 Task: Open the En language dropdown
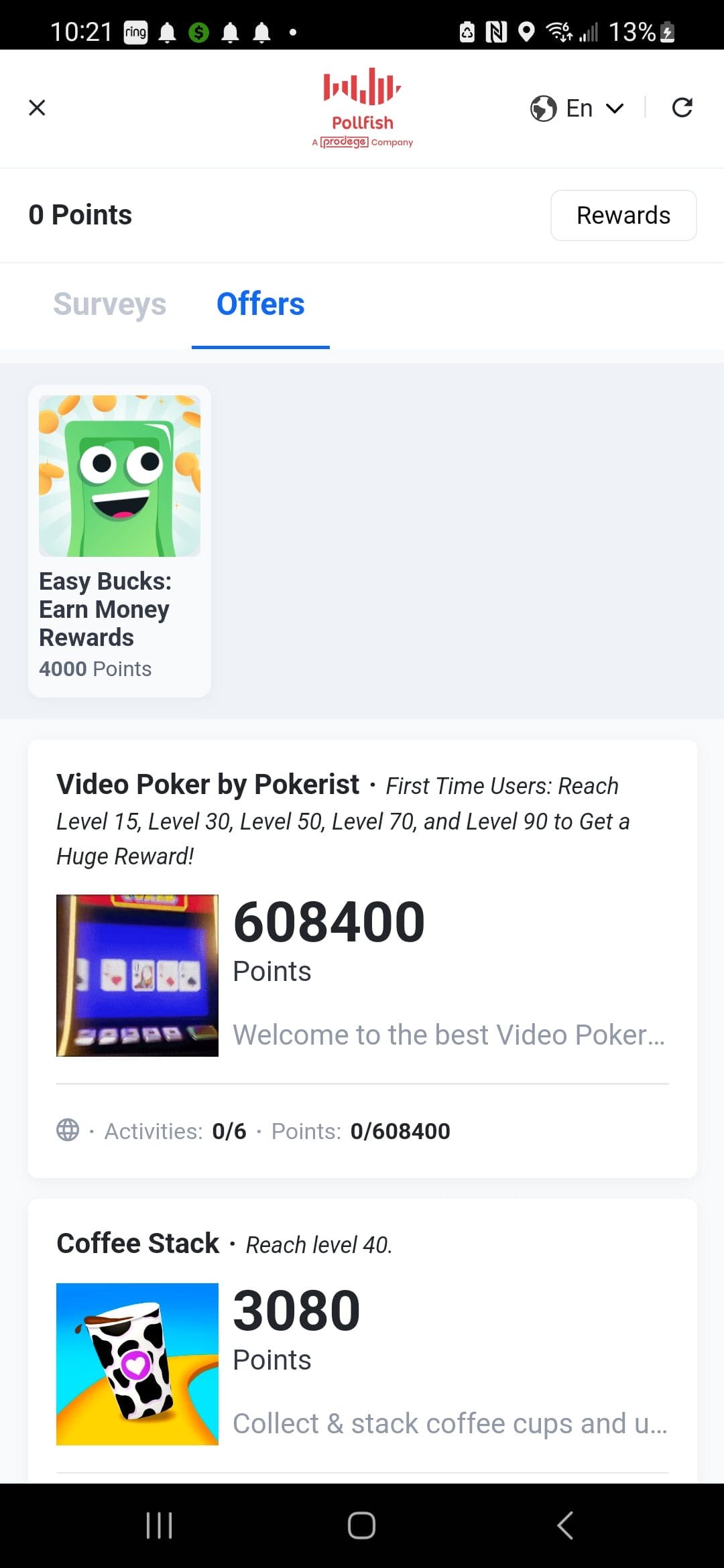pyautogui.click(x=577, y=108)
